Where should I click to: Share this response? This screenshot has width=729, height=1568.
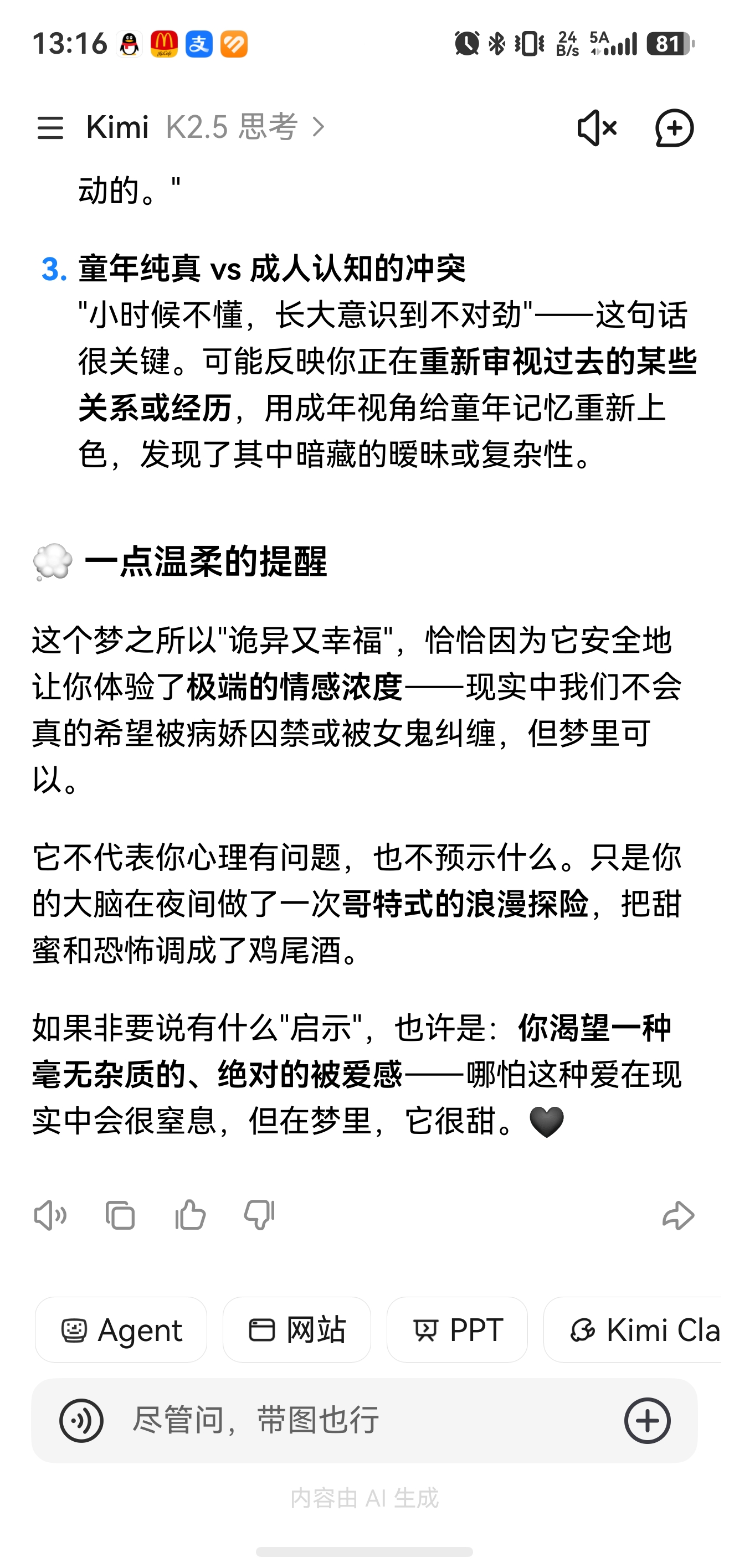(x=678, y=1215)
